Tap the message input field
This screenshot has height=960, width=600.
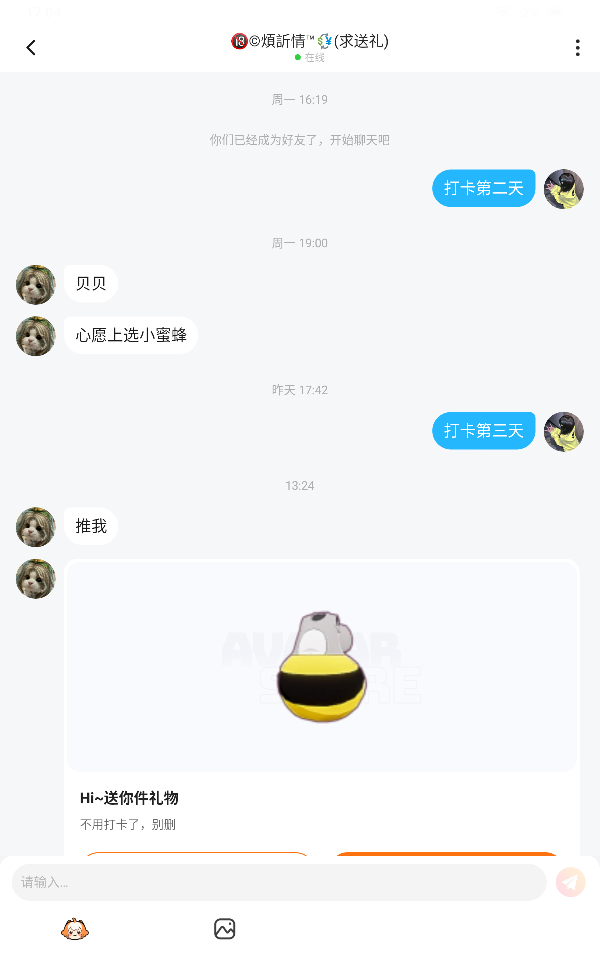tap(278, 882)
